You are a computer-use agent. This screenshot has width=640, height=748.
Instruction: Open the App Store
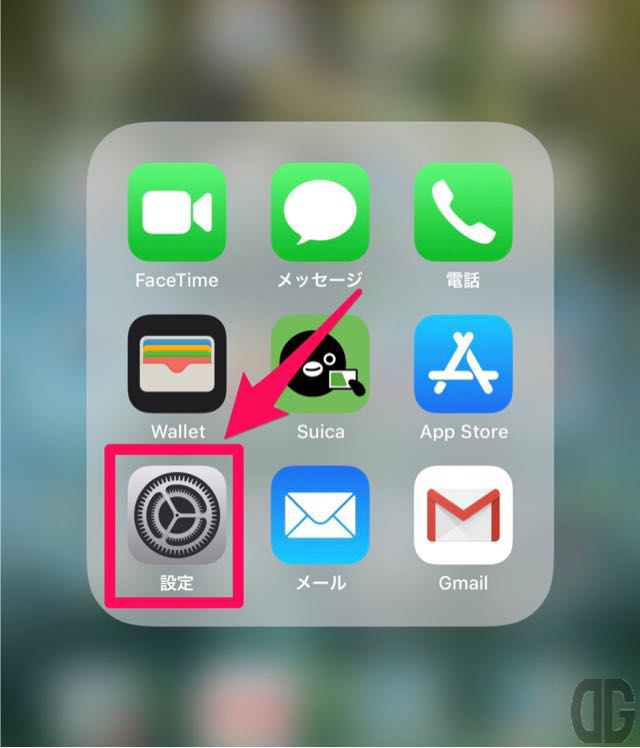463,364
